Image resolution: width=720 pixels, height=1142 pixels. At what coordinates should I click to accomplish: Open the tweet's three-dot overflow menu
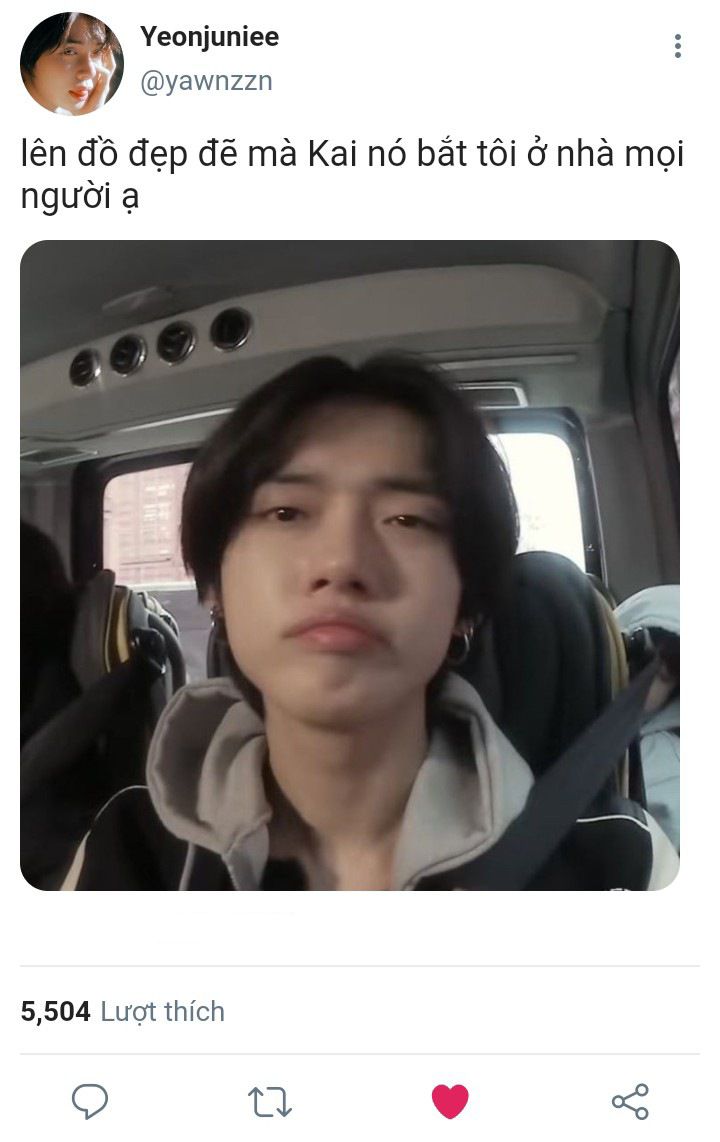[678, 46]
